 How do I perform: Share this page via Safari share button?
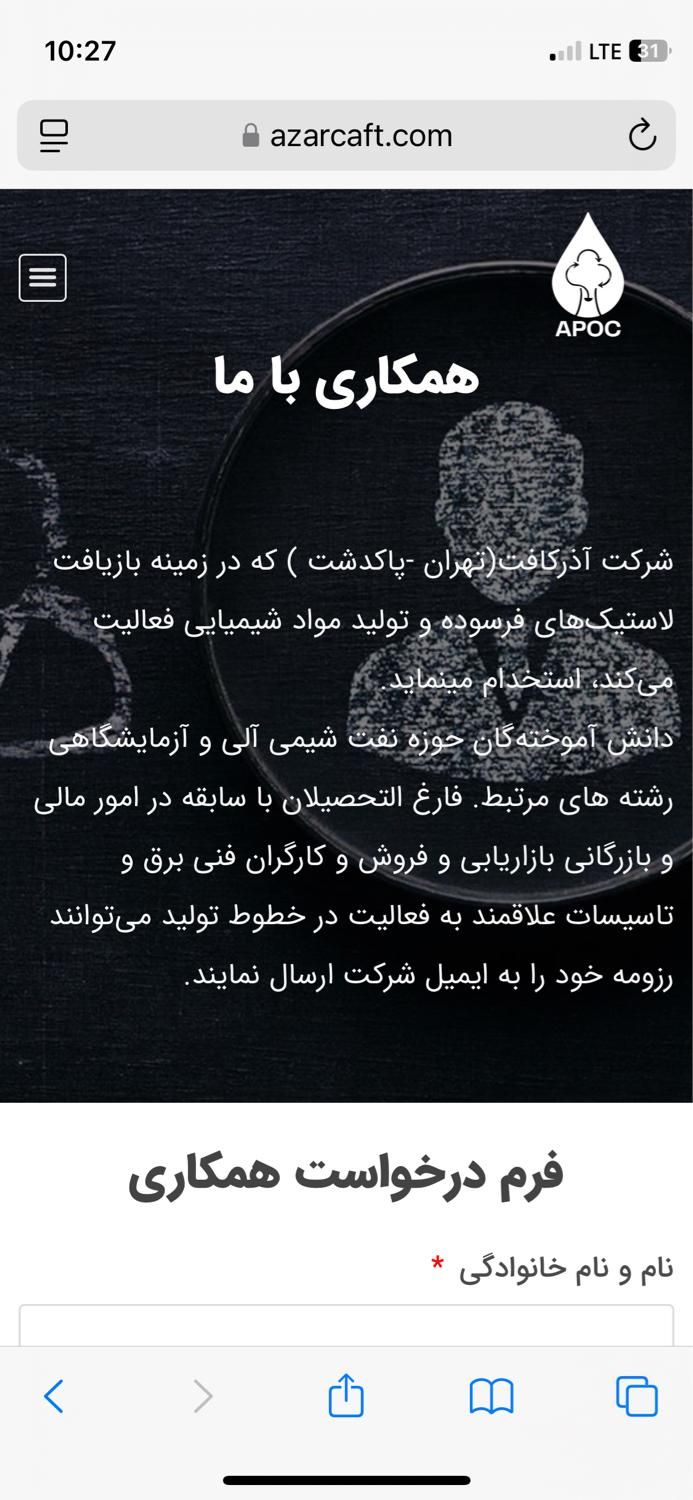click(x=346, y=1396)
